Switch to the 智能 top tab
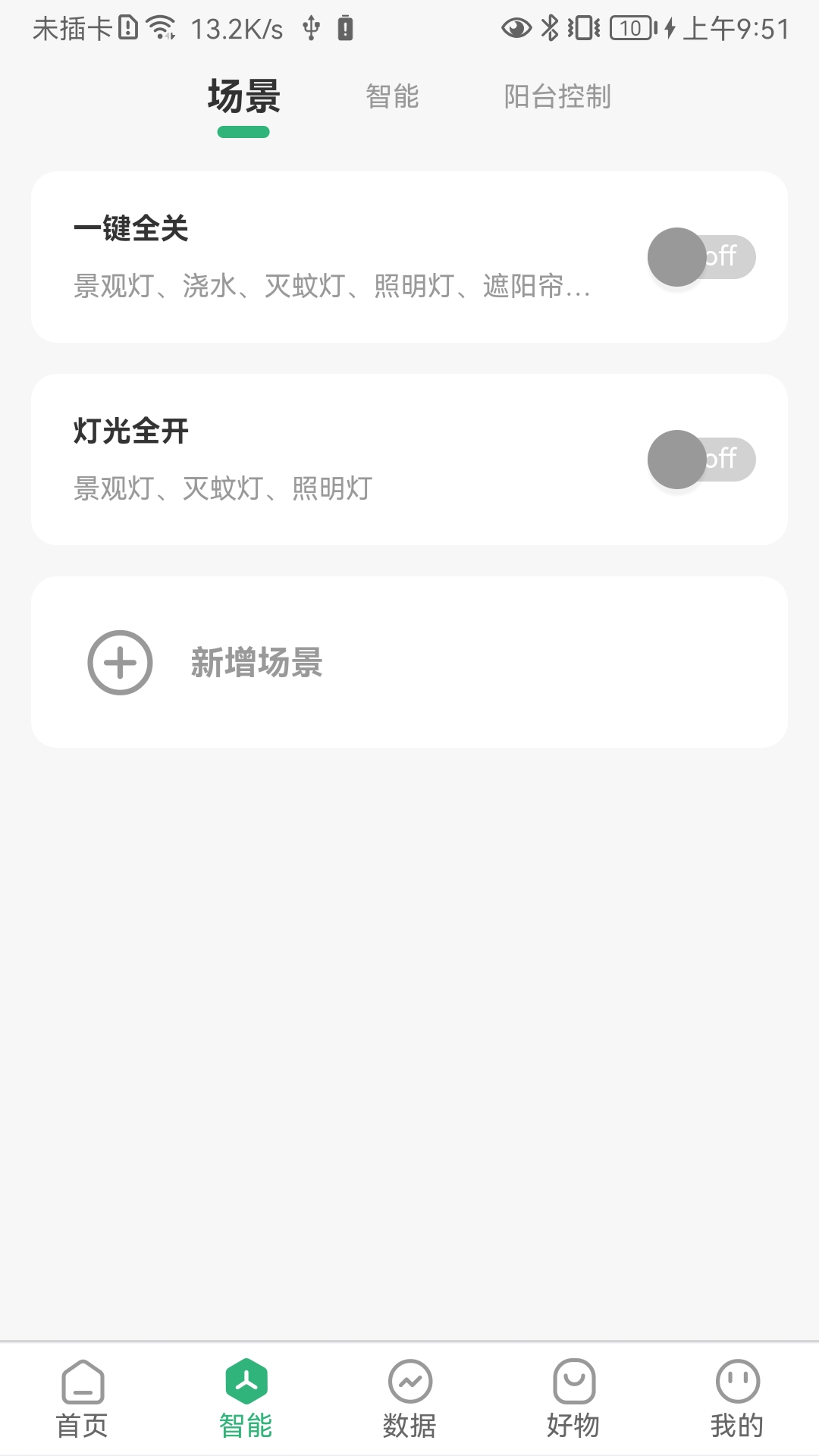 tap(392, 97)
